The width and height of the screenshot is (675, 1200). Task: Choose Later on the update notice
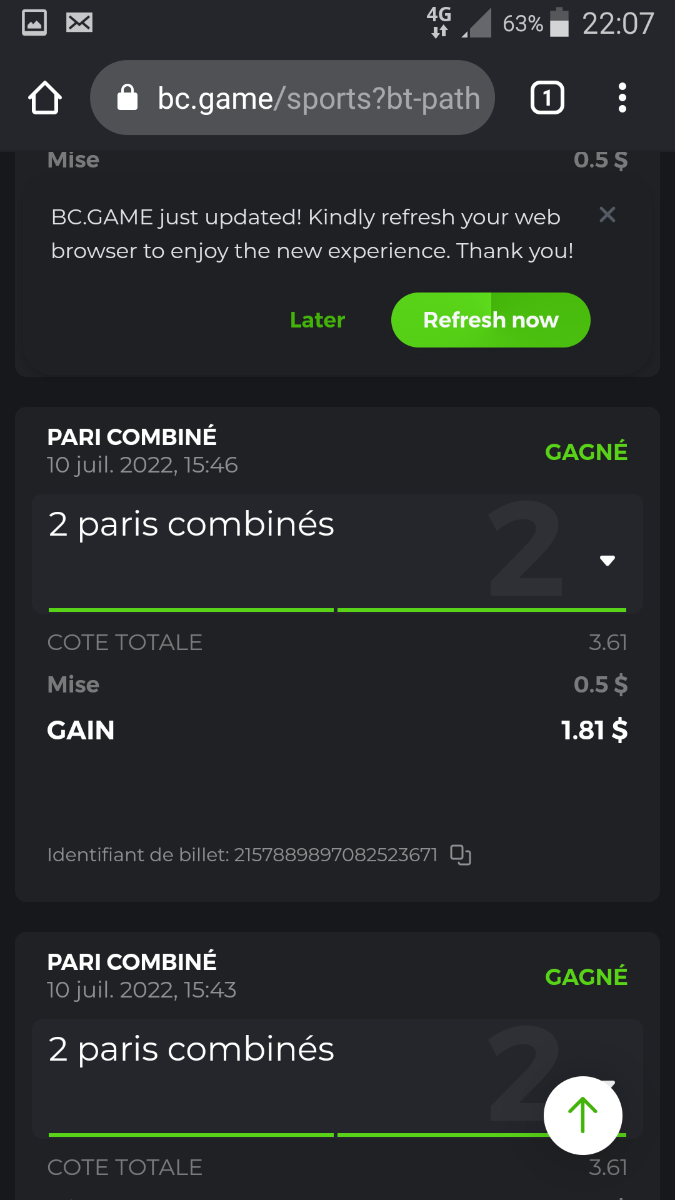[317, 320]
